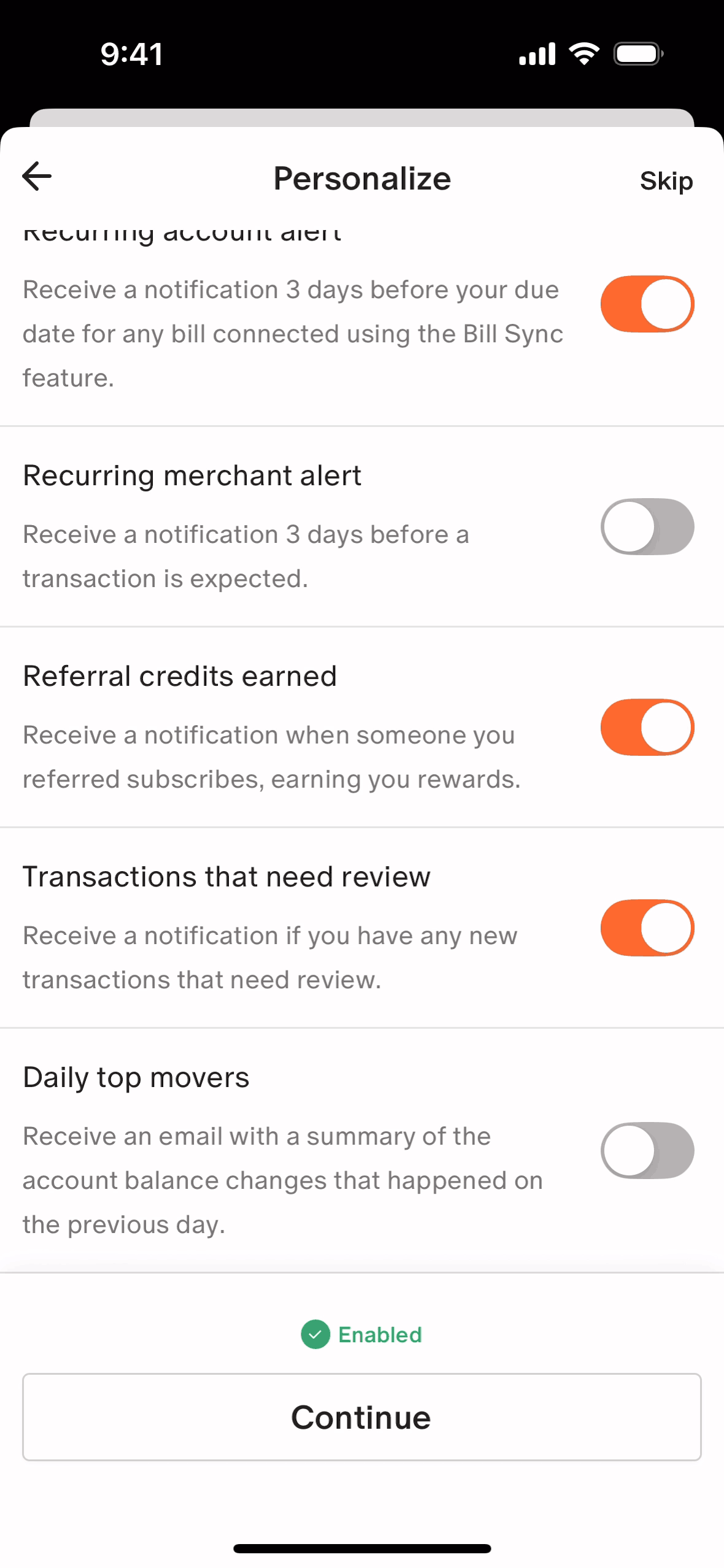Turn off the Recurring account alert switch

click(x=647, y=304)
